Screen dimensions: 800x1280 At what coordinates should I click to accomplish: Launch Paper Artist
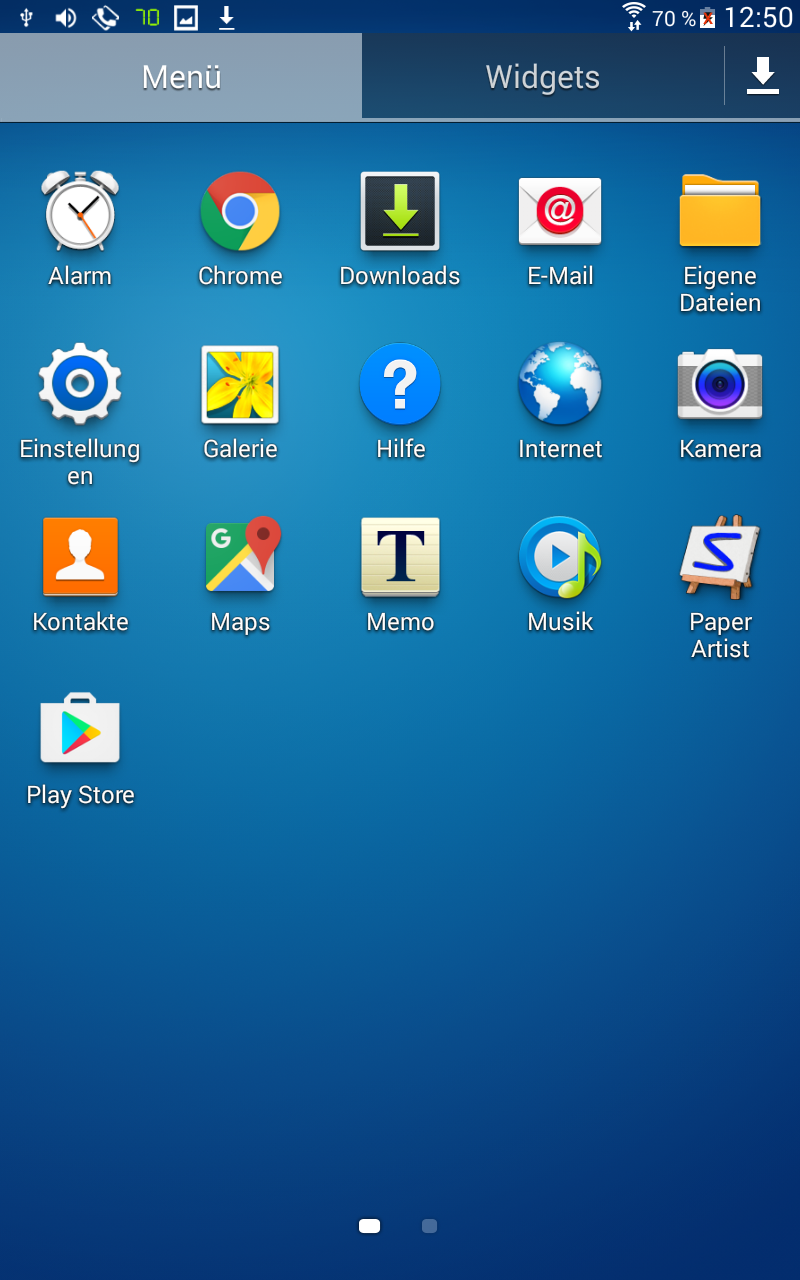[x=720, y=558]
